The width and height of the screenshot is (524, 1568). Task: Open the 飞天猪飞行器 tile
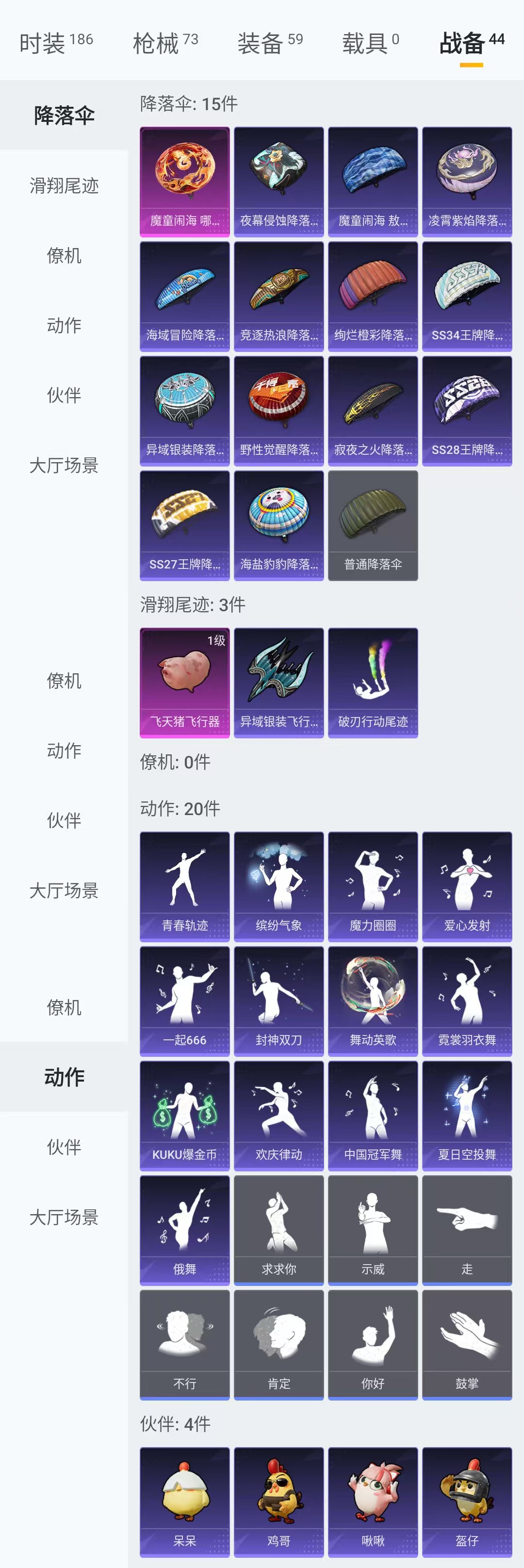[x=185, y=683]
